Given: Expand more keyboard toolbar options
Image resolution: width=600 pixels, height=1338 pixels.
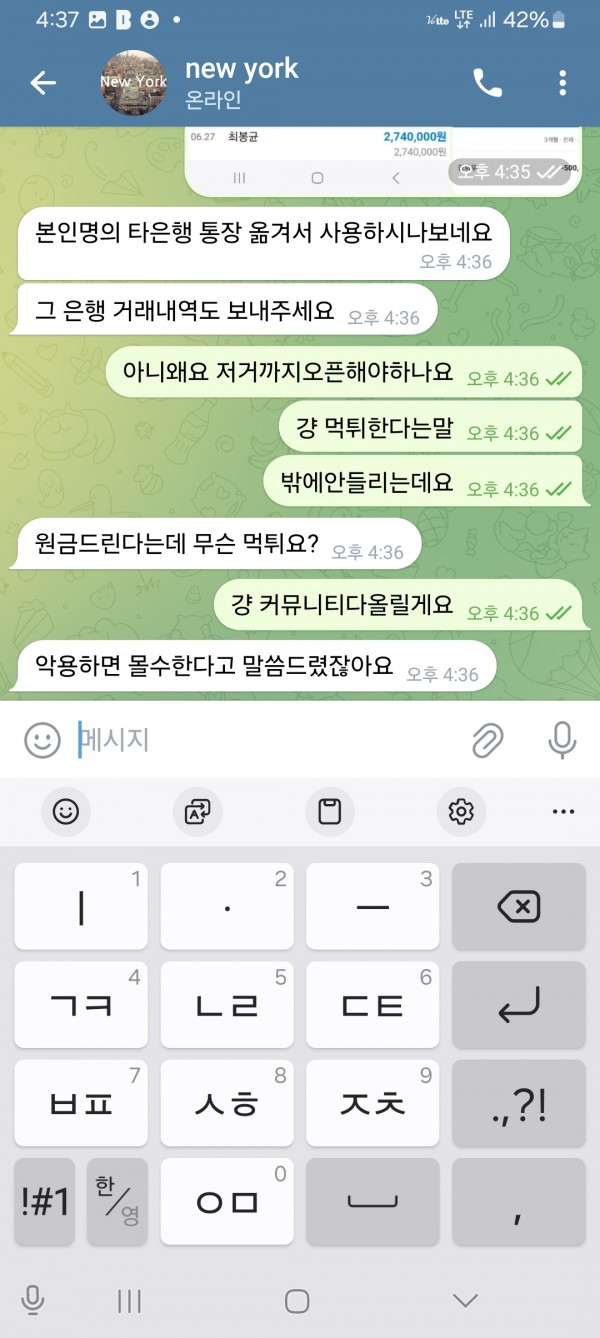Looking at the screenshot, I should pos(563,811).
